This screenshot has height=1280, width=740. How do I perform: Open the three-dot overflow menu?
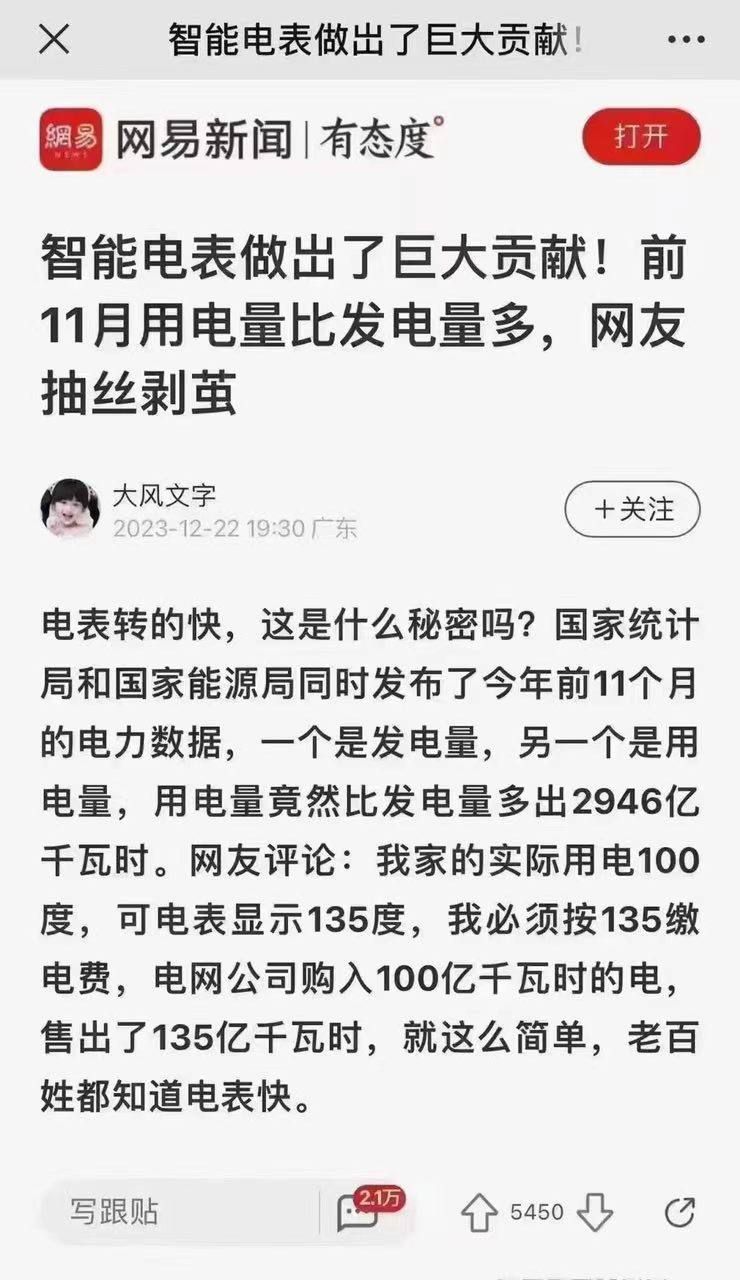685,40
